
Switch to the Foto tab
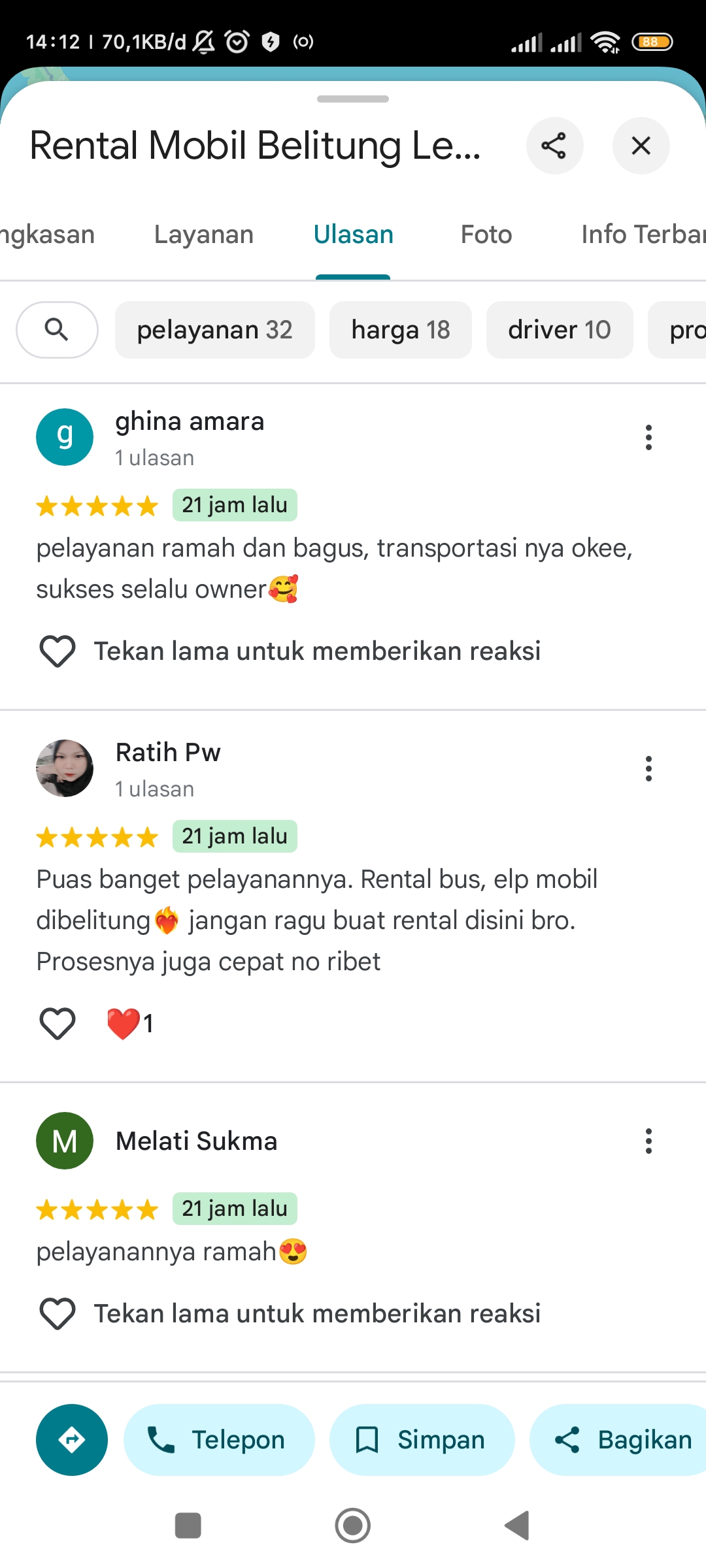(x=486, y=235)
